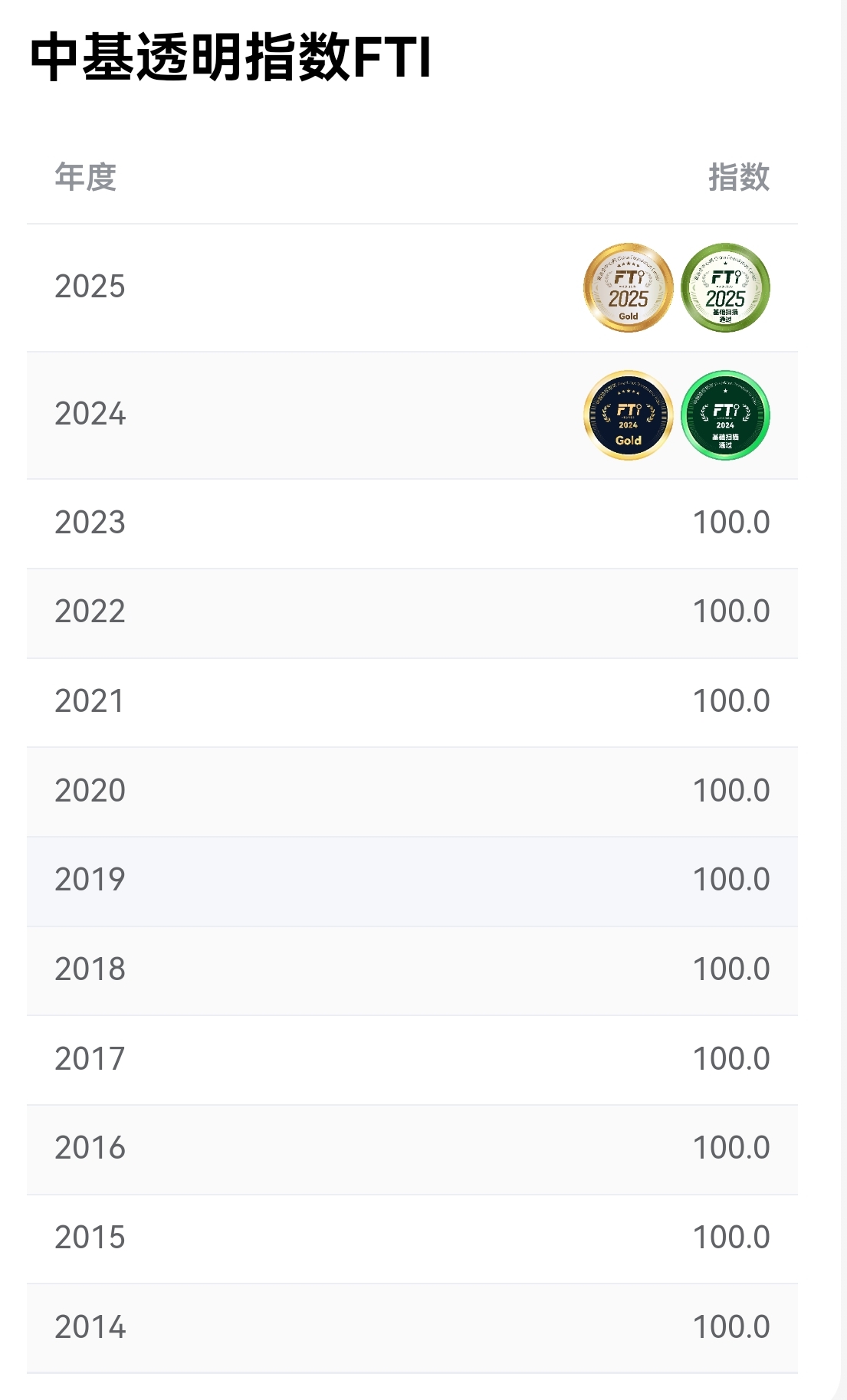Open the 2015 year details
Image resolution: width=847 pixels, height=1400 pixels.
(90, 1237)
